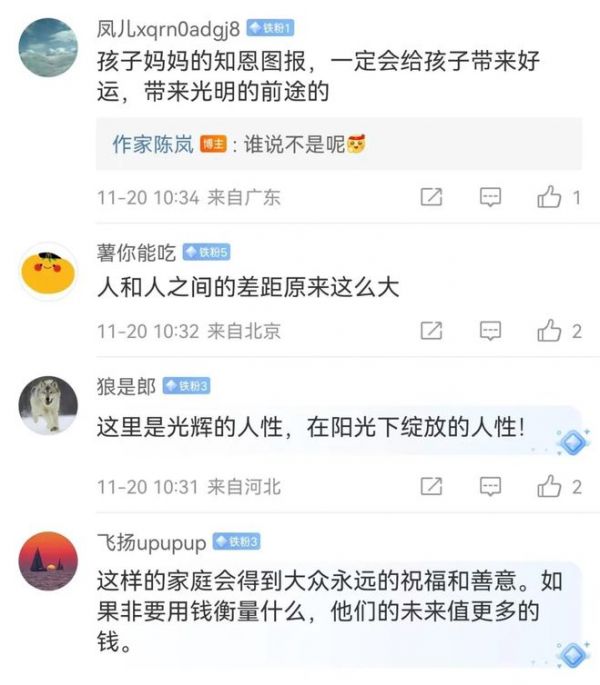Open 狼是郎's profile avatar
Viewport: 600px width, 685px height.
click(x=48, y=404)
